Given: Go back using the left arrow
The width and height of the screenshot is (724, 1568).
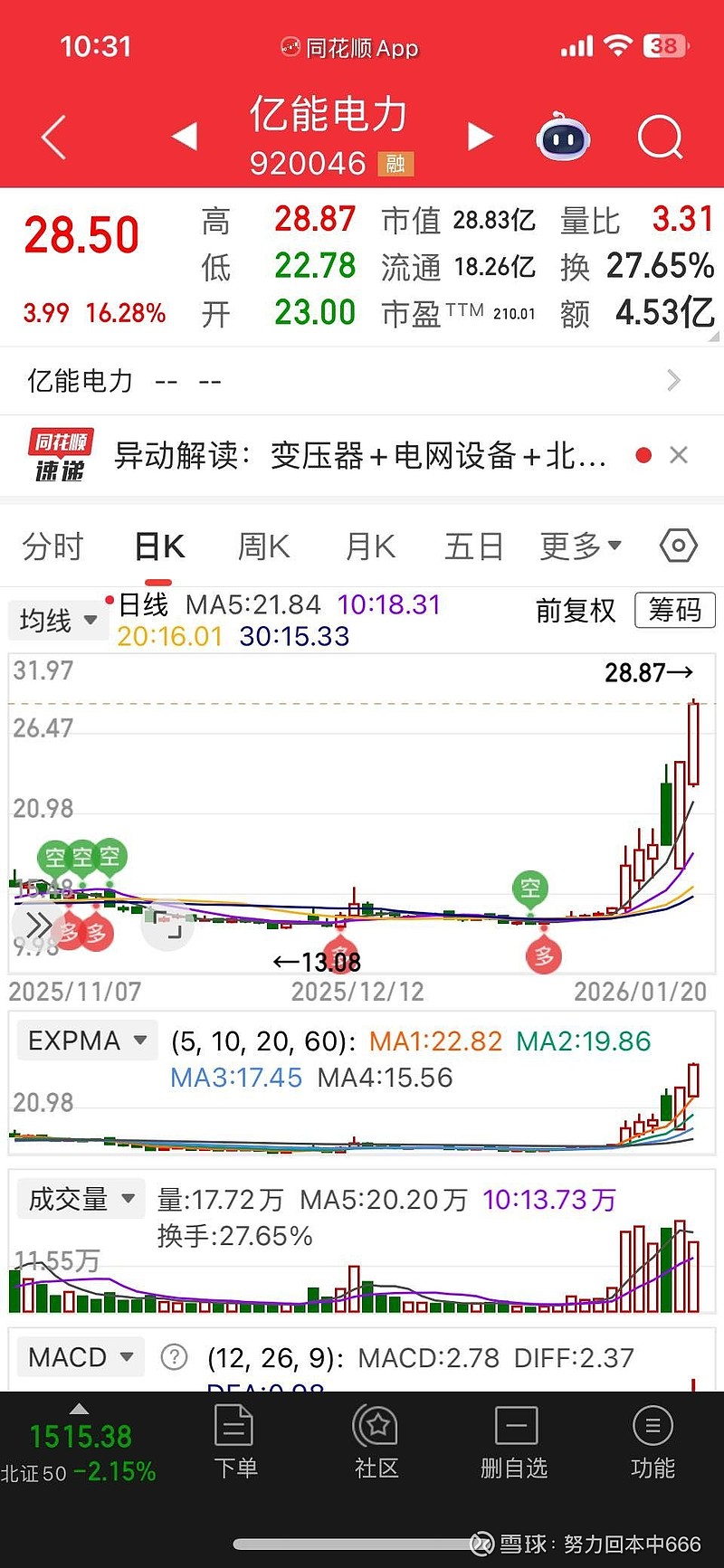Looking at the screenshot, I should 54,138.
